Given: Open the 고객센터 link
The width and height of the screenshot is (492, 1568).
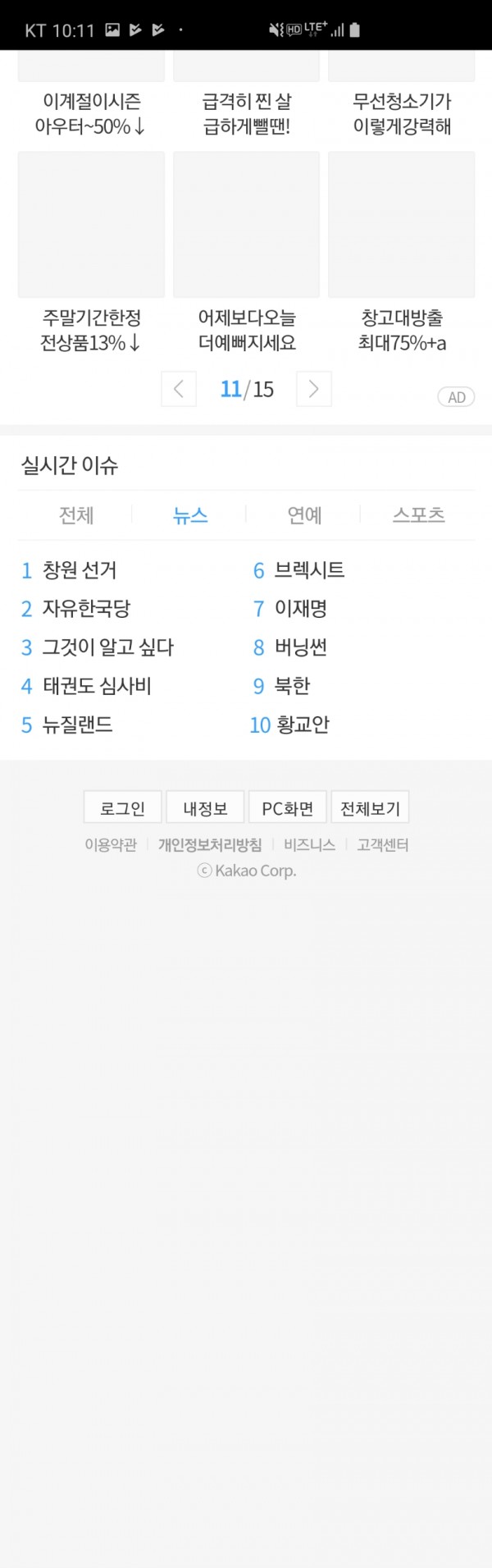Looking at the screenshot, I should [x=382, y=845].
